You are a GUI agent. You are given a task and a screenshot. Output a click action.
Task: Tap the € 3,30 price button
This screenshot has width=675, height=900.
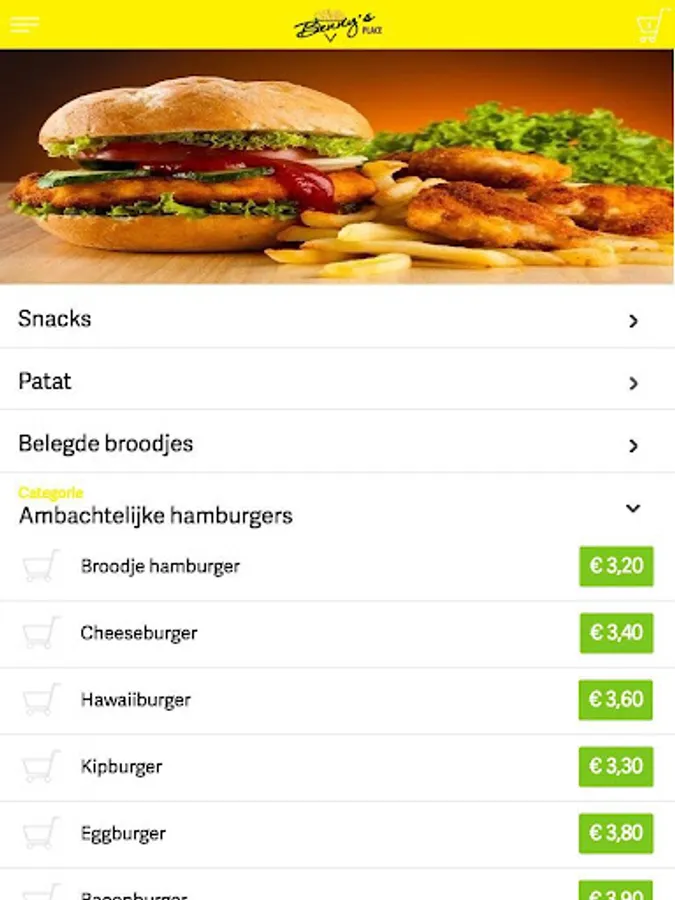point(615,767)
